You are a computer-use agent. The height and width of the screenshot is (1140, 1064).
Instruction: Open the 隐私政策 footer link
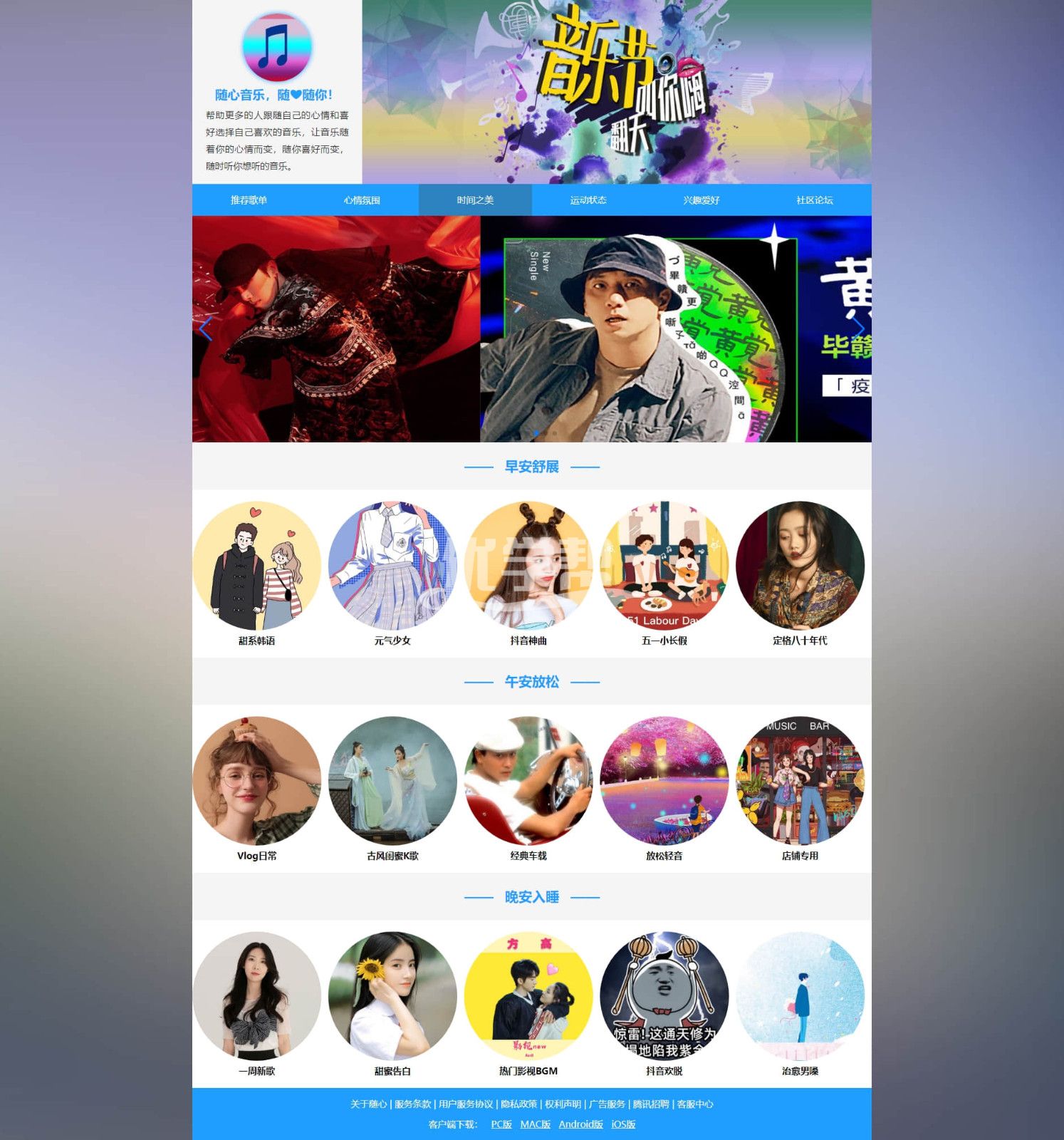point(518,1104)
